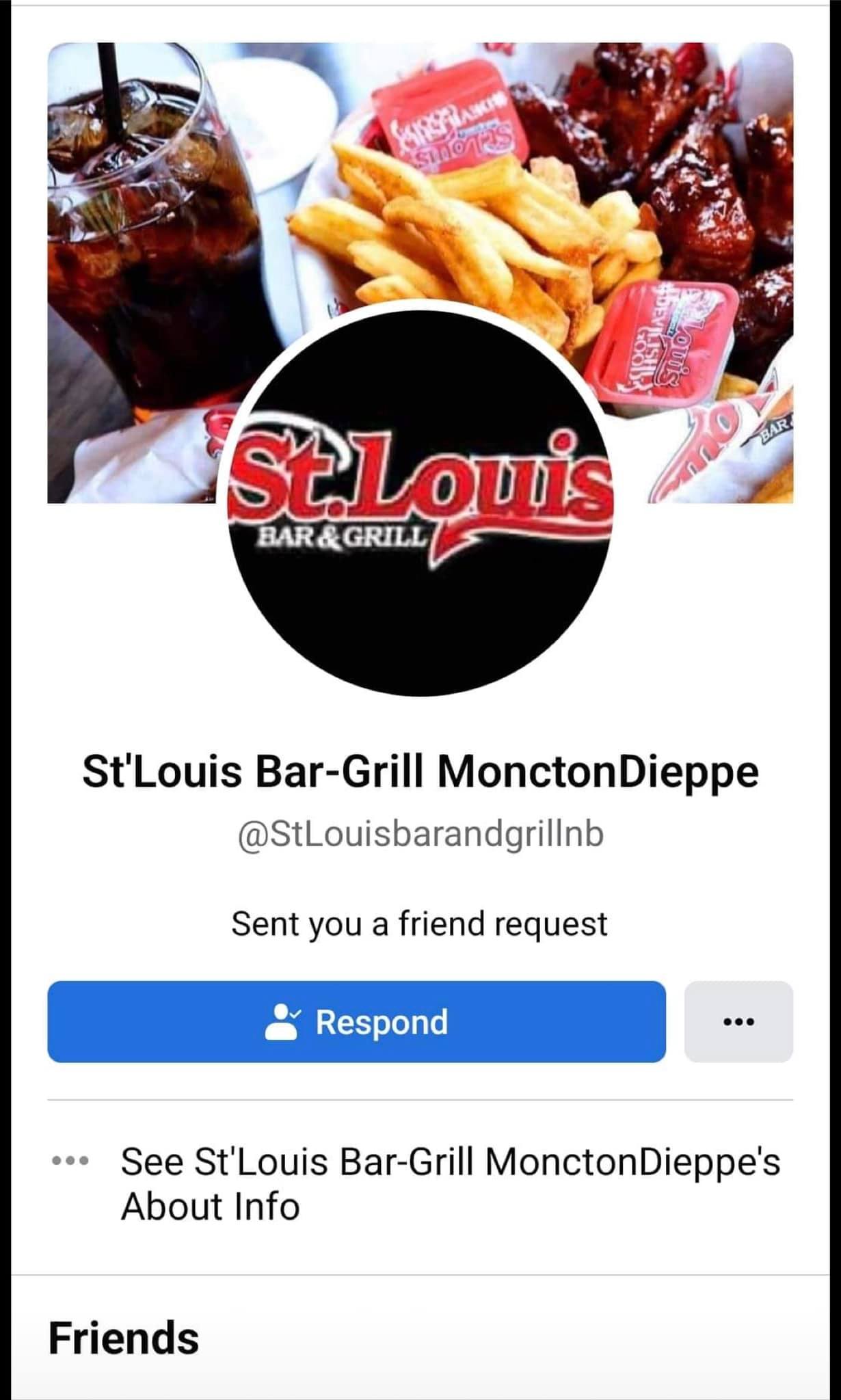See St'Louis Bar-Grill MonctonDieppe's About Info

coord(449,1184)
